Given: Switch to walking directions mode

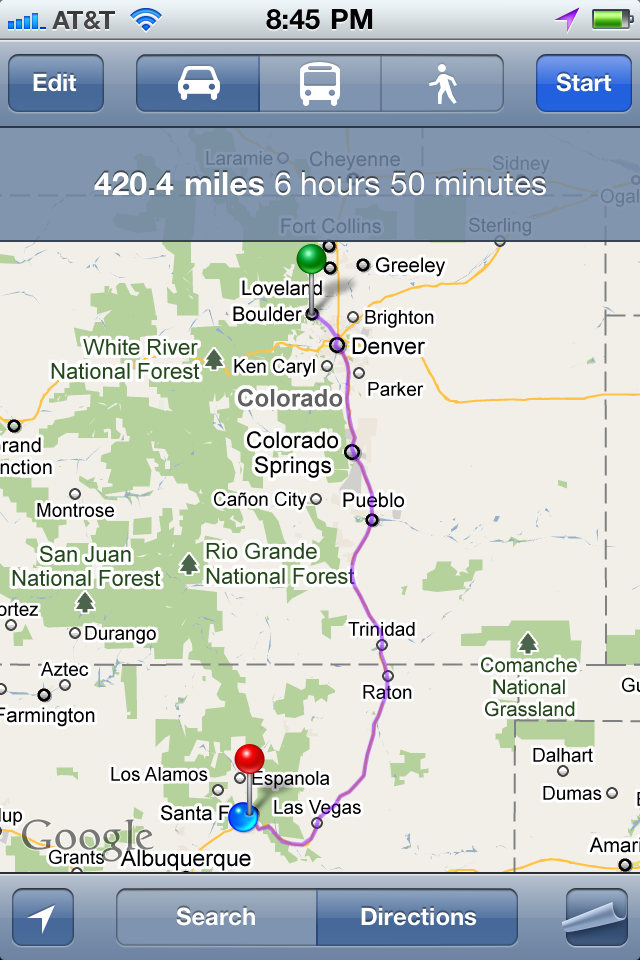Looking at the screenshot, I should 442,83.
